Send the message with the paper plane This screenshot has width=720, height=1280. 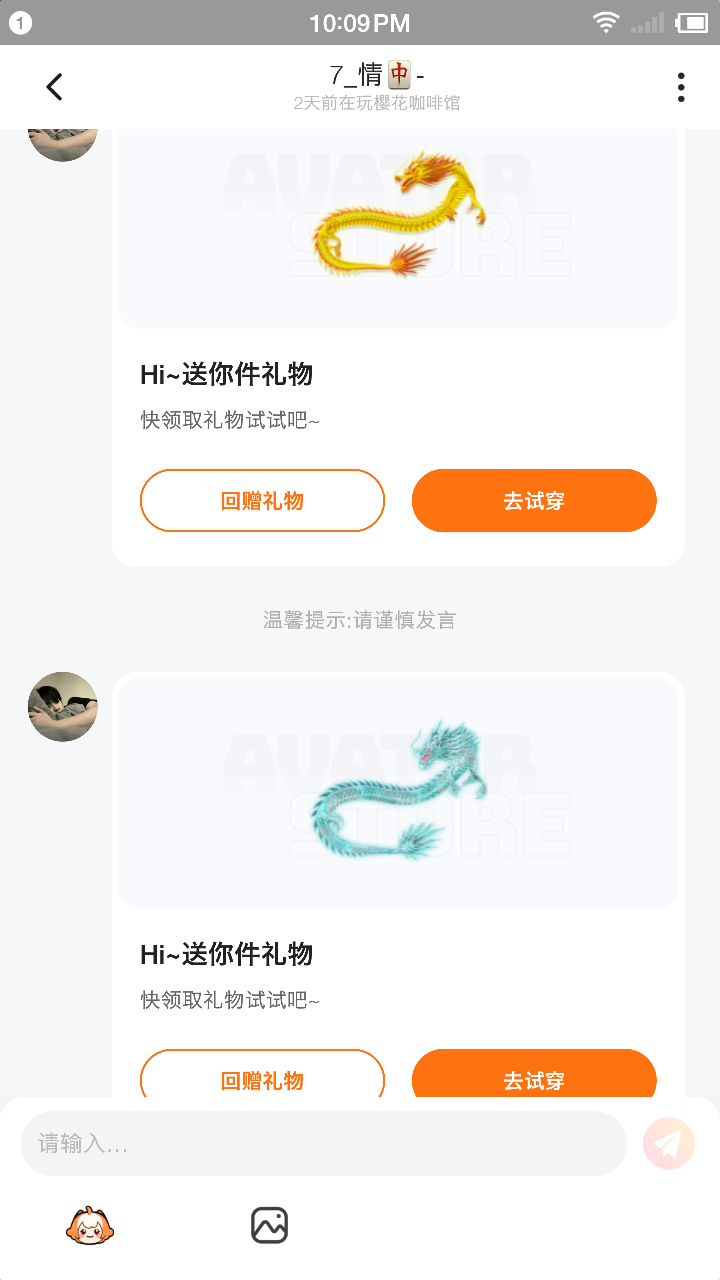coord(669,1143)
